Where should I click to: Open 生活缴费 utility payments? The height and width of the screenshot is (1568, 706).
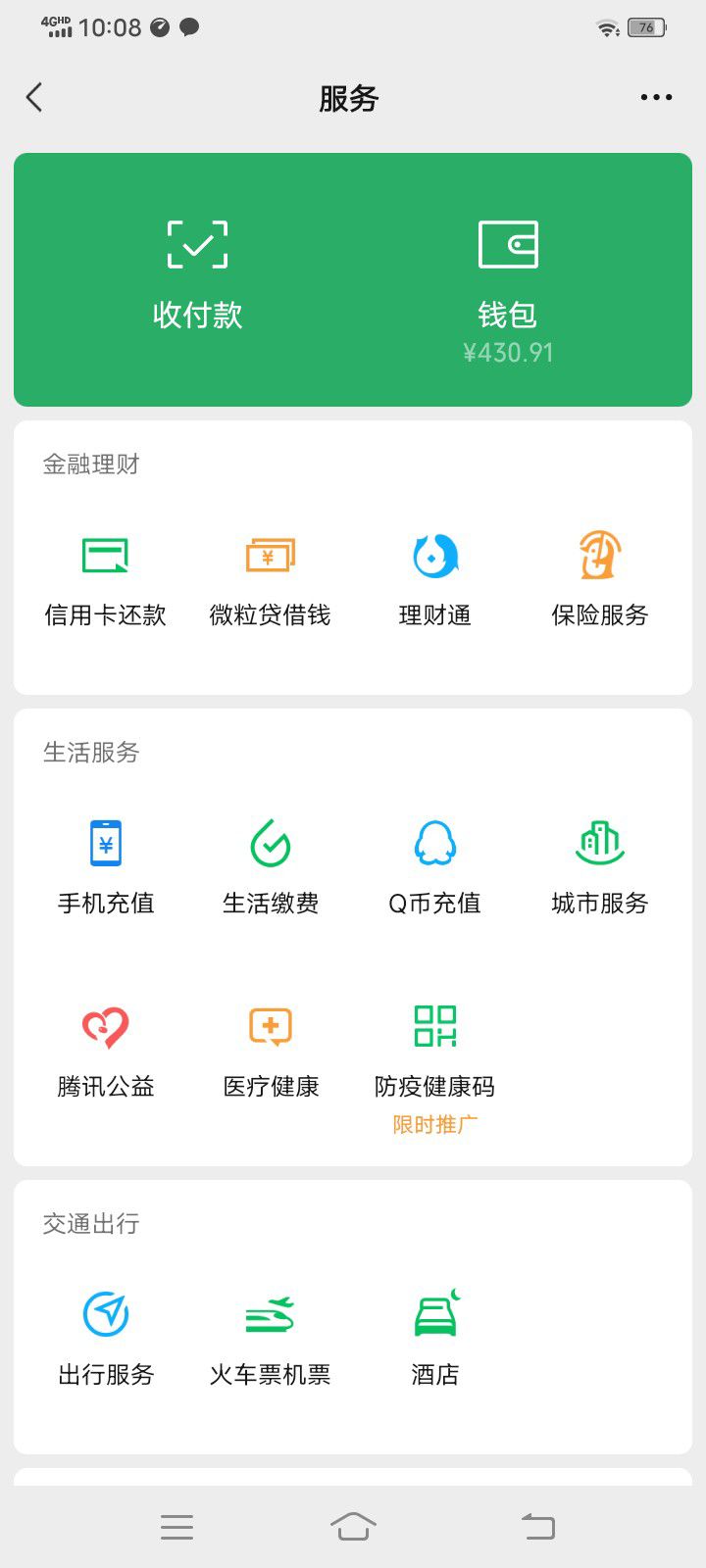(270, 866)
